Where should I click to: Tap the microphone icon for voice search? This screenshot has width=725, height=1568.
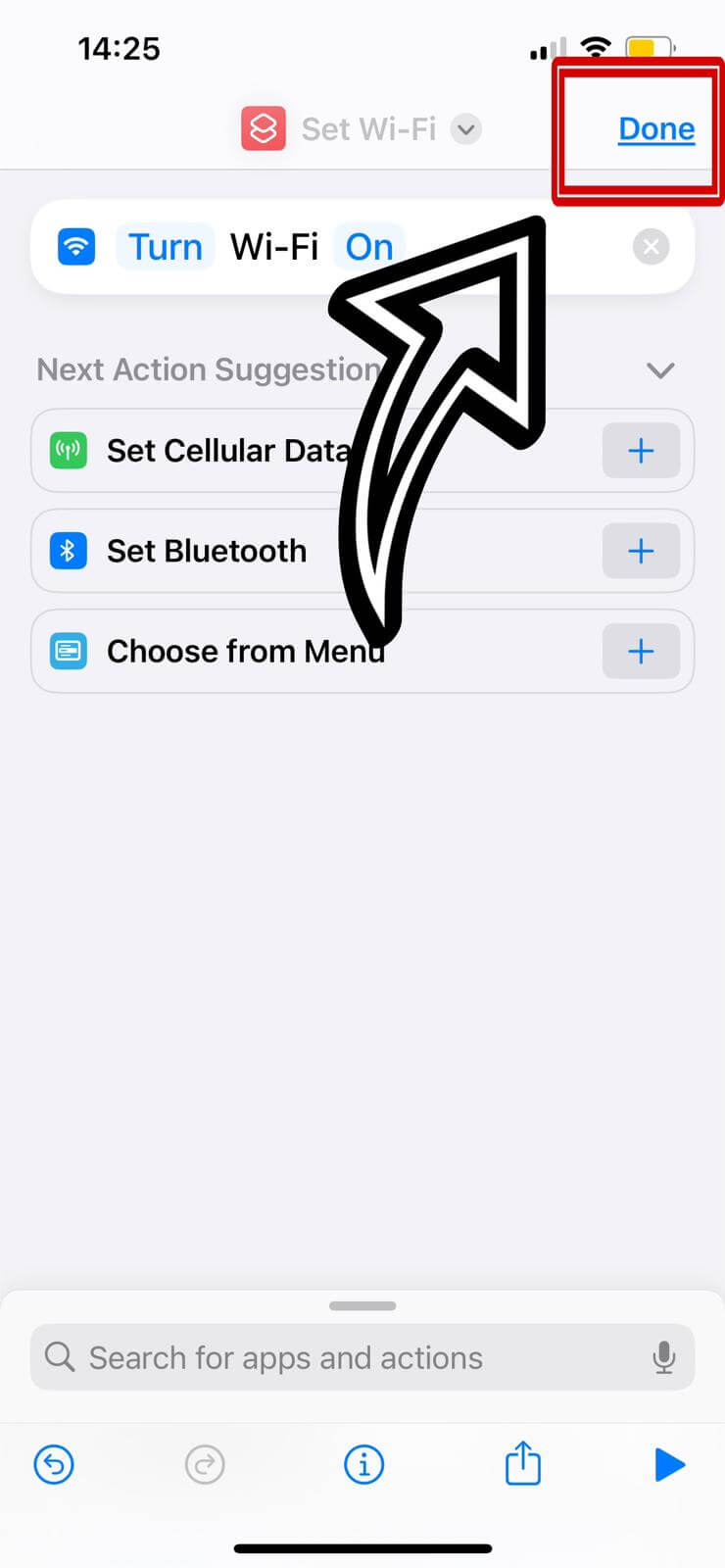(x=665, y=1357)
